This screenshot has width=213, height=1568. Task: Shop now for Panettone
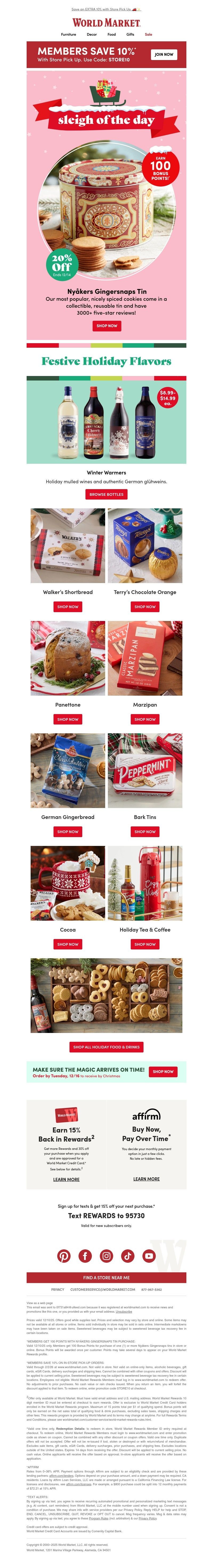67,719
